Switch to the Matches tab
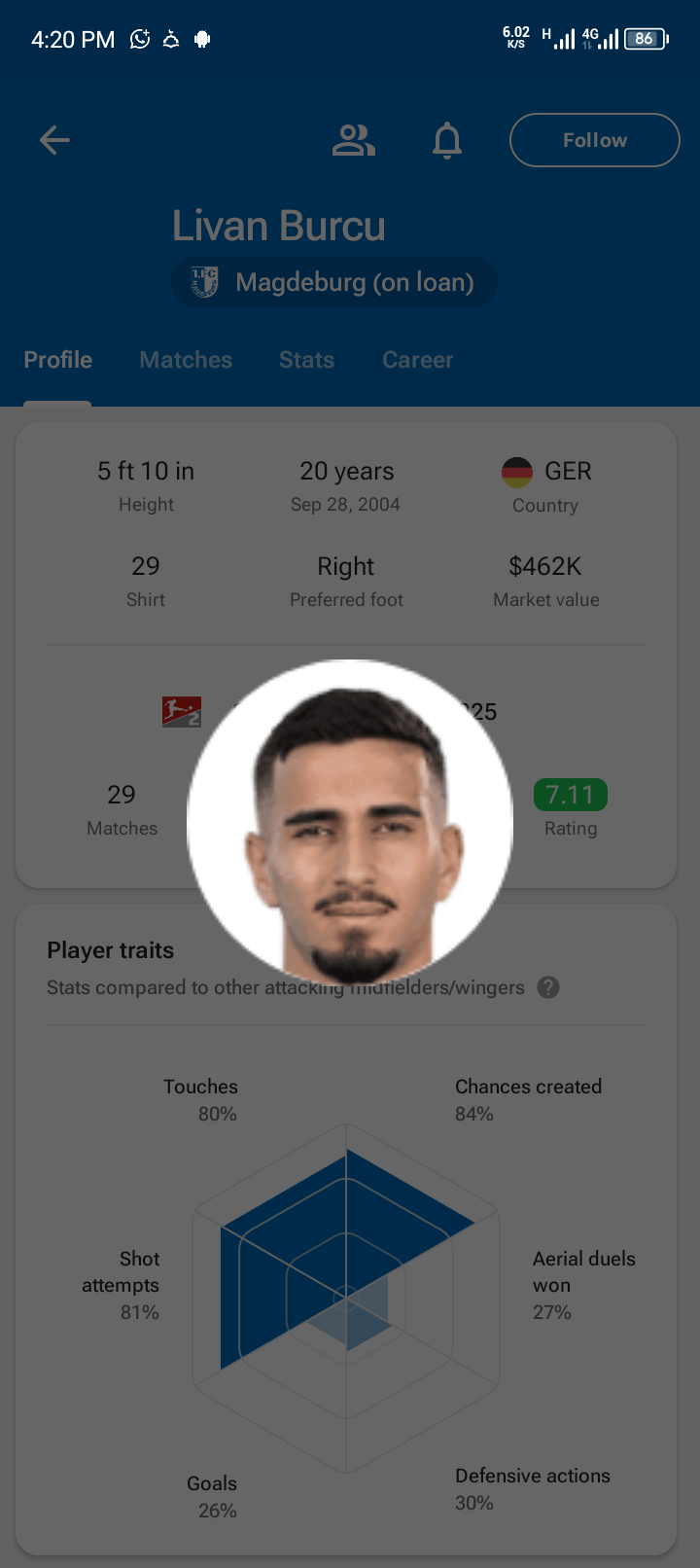Viewport: 700px width, 1568px height. 186,360
